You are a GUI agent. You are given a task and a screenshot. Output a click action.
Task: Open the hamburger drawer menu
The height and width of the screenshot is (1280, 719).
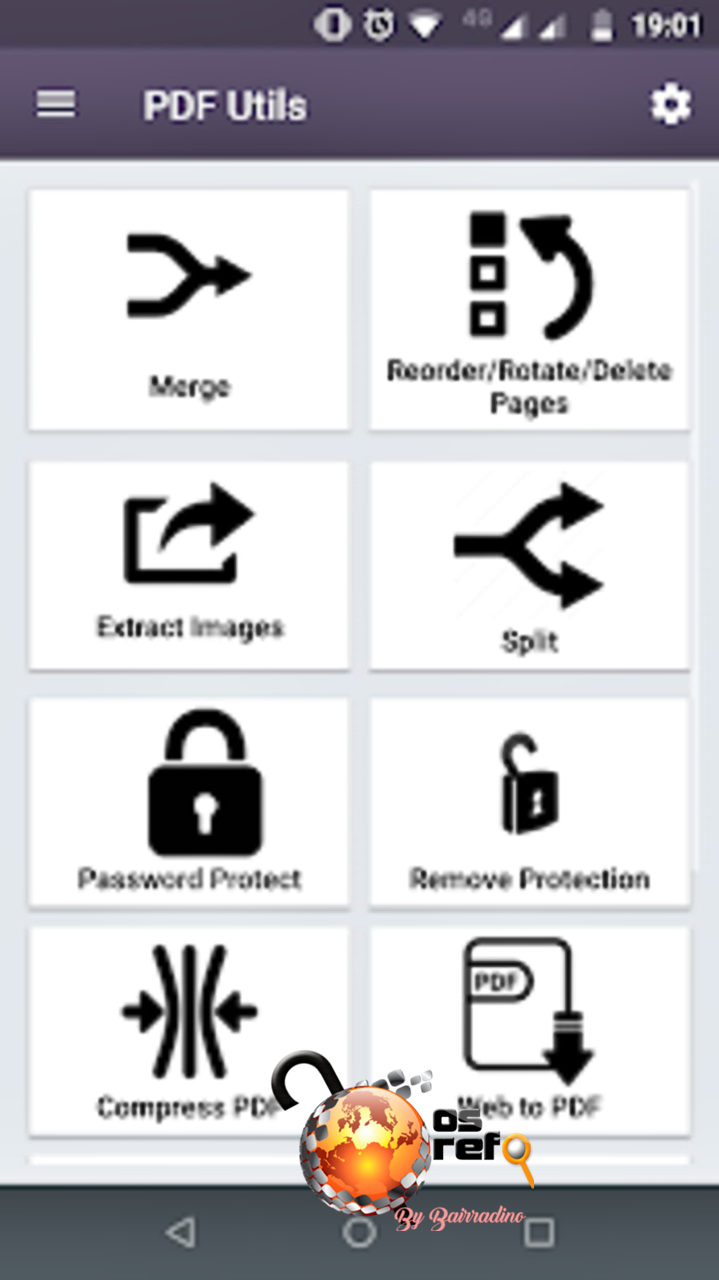pyautogui.click(x=56, y=105)
